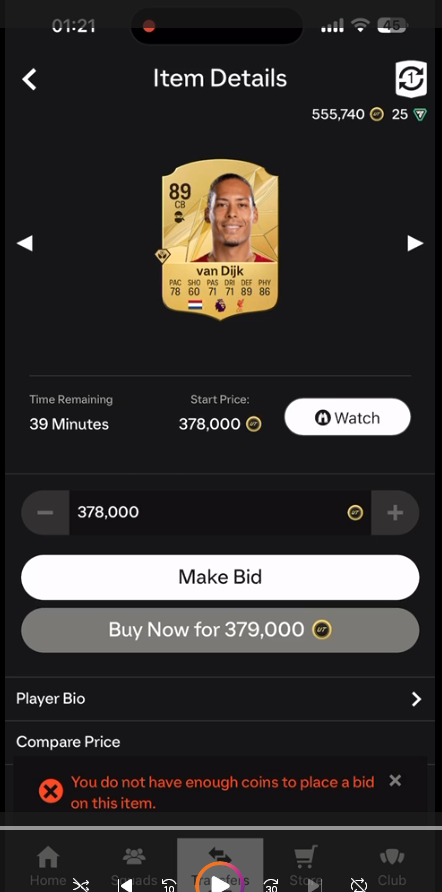Open Compare Price

point(220,742)
